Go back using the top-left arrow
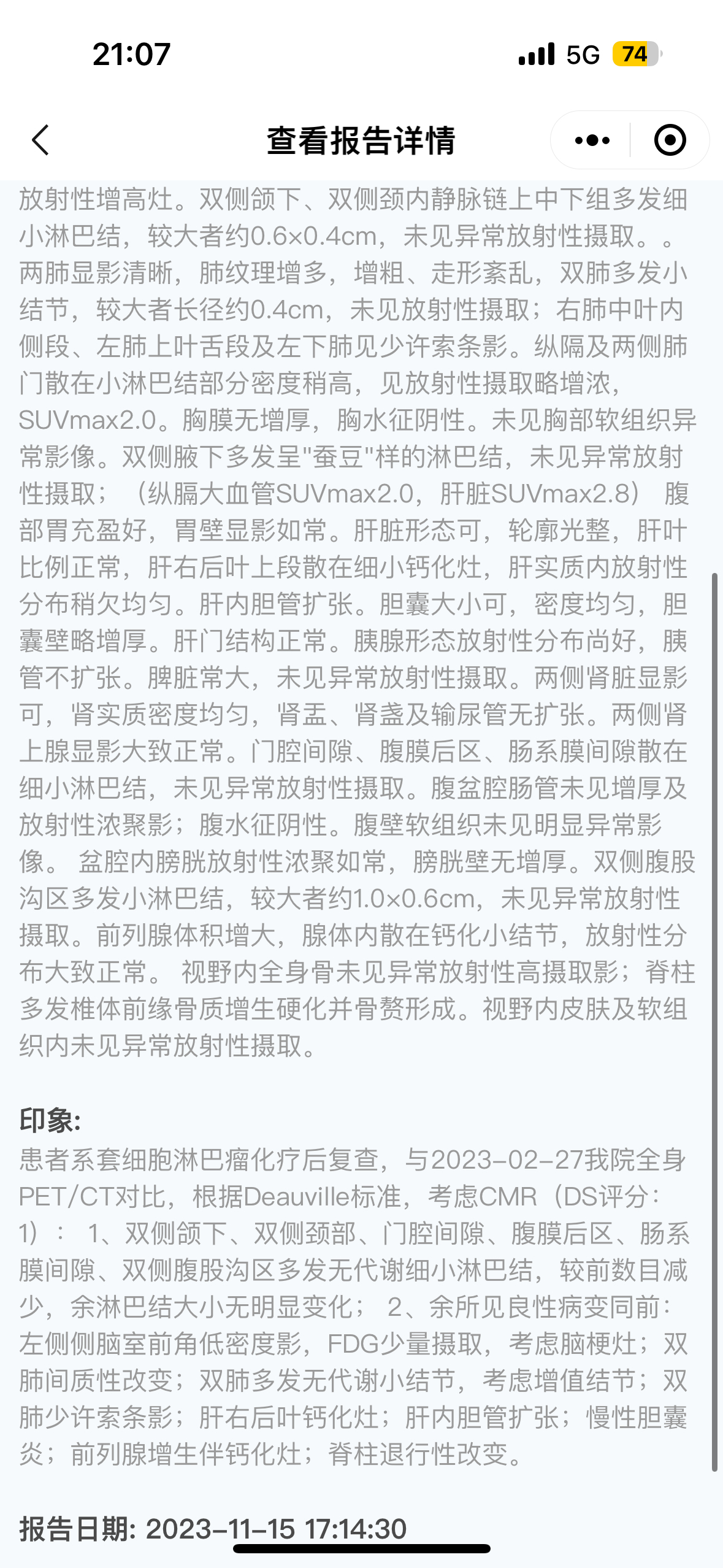Image resolution: width=723 pixels, height=1568 pixels. tap(40, 140)
